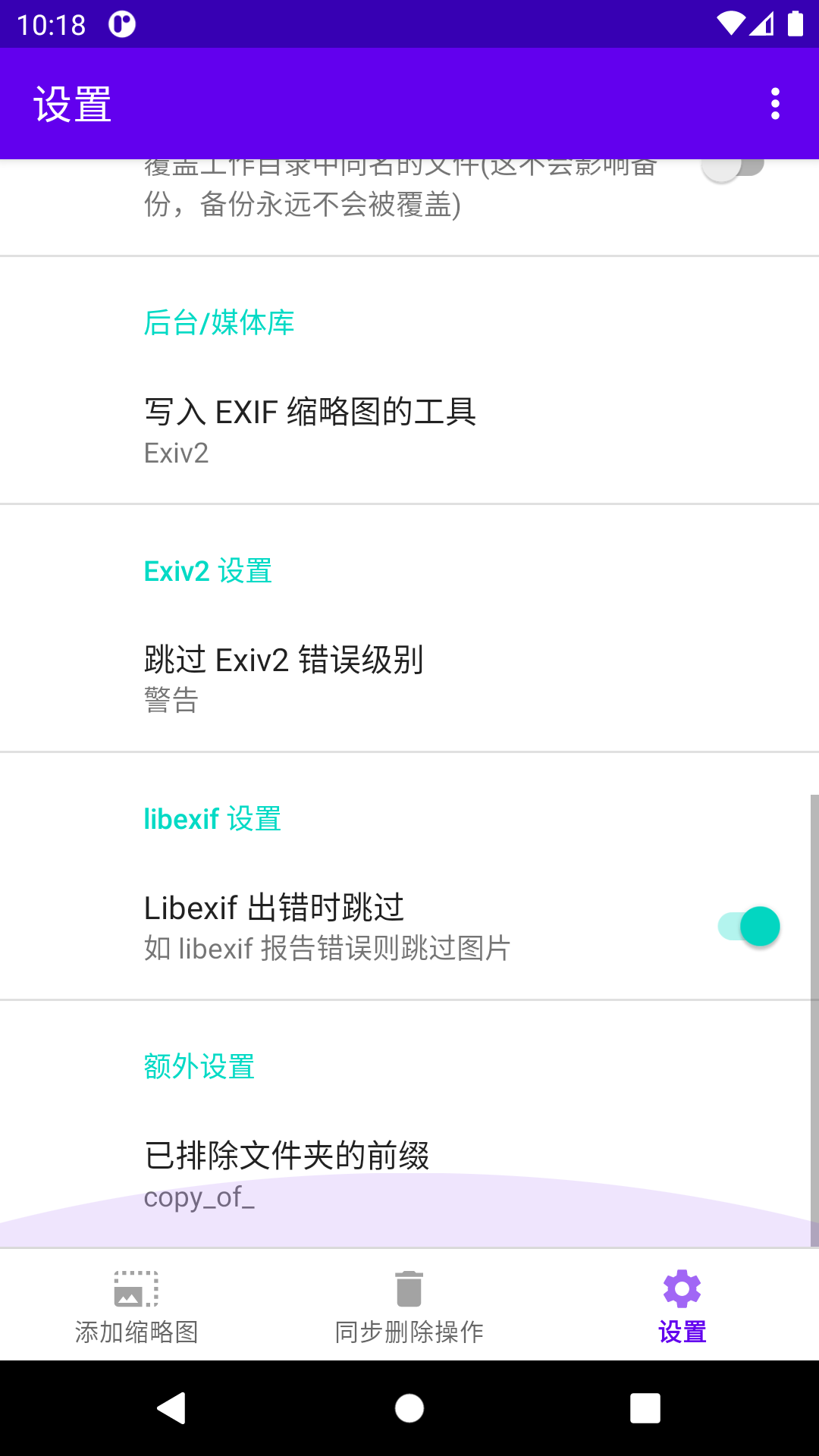Viewport: 819px width, 1456px height.
Task: Turn off Libexif 出错时跳过 switch
Action: click(748, 926)
